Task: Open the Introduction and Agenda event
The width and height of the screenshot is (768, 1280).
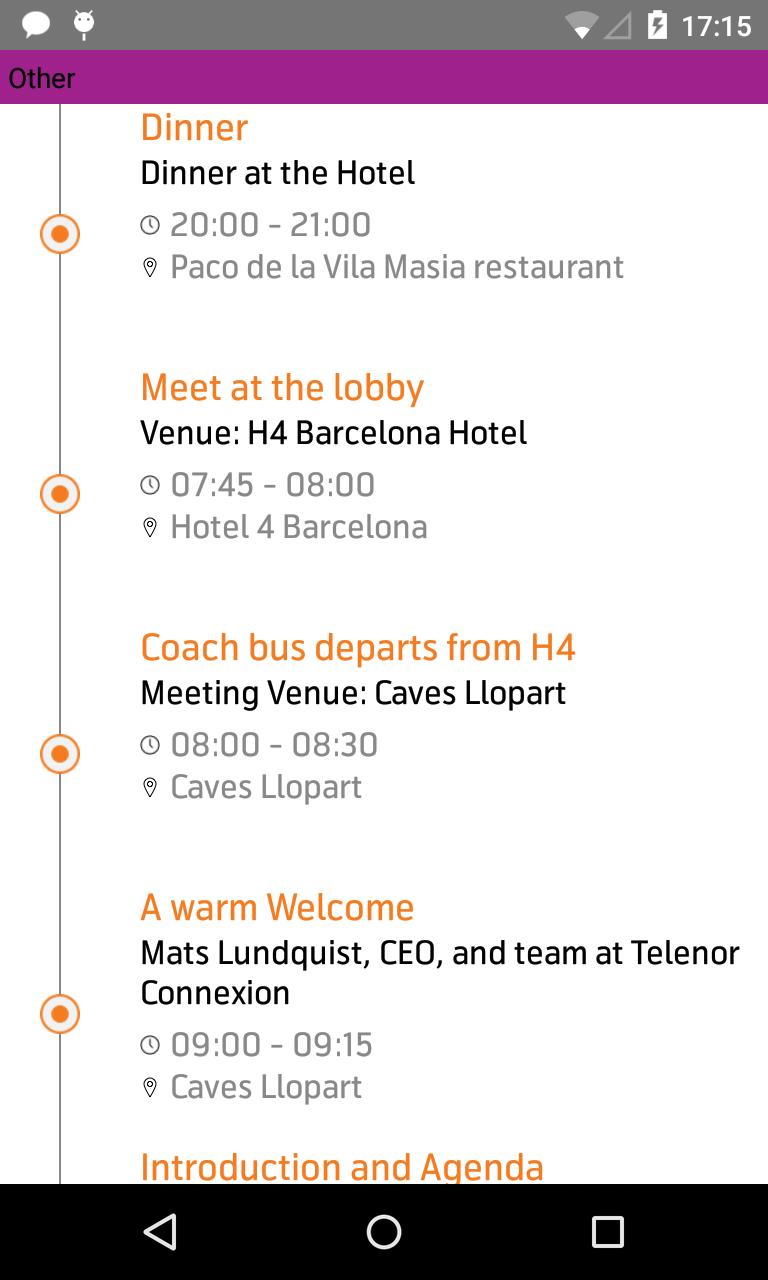Action: tap(342, 1166)
